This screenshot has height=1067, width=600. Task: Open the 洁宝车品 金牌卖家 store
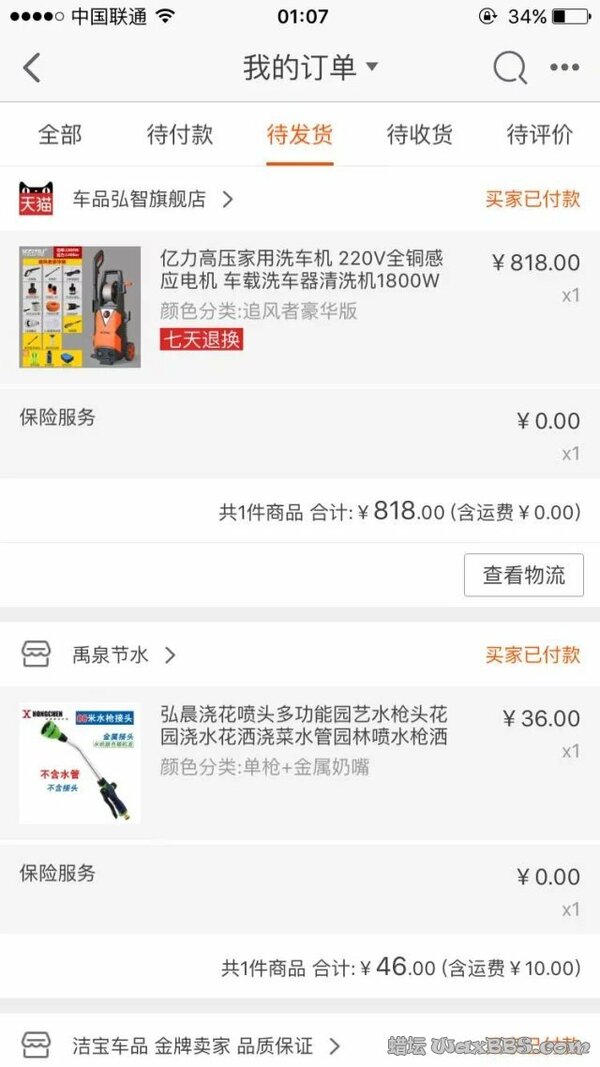[x=192, y=1046]
